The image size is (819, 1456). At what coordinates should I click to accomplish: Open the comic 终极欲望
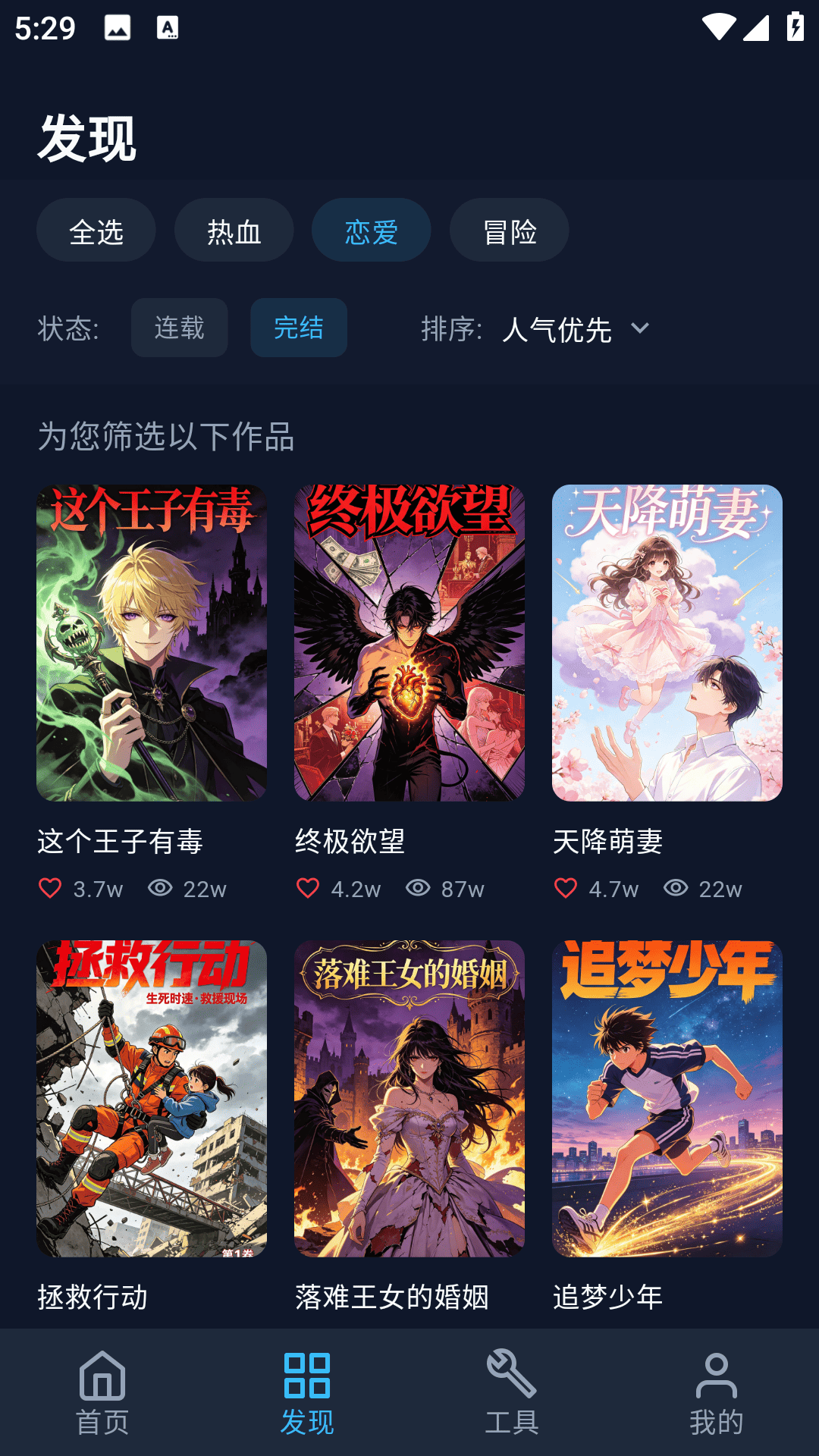(x=409, y=643)
